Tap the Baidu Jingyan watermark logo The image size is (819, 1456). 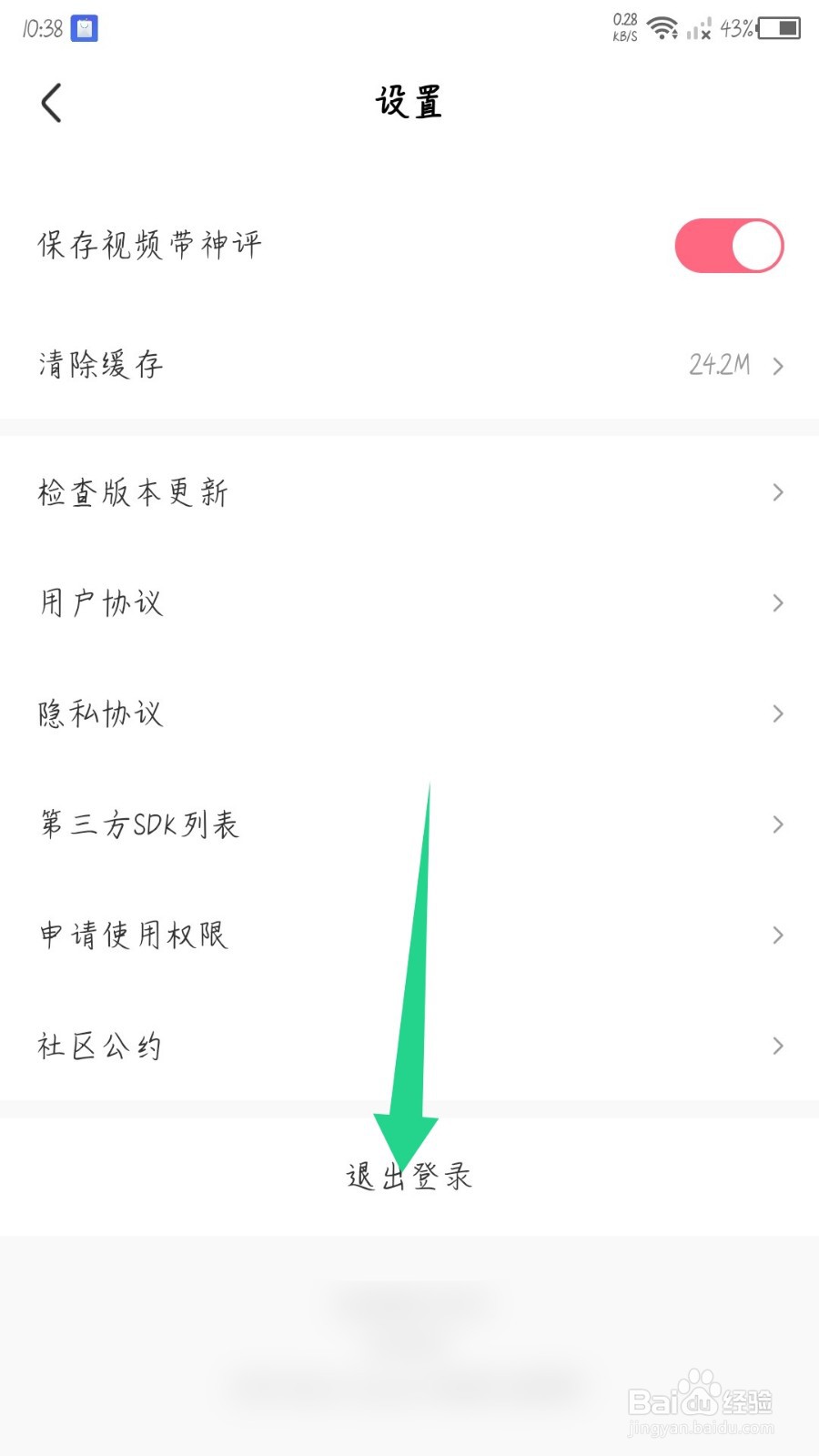coord(701,1401)
